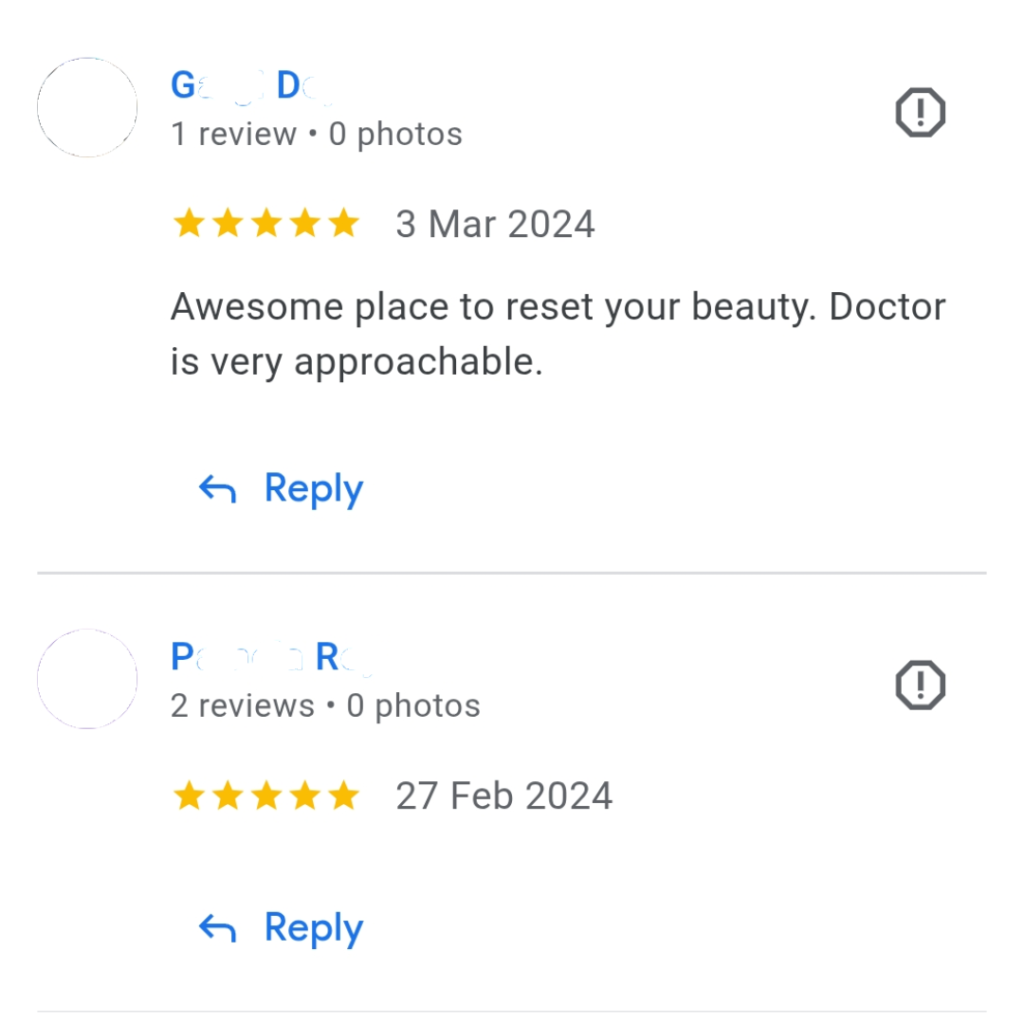Reply to the 3 Mar 2024 review
Viewport: 1024px width, 1024px height.
[282, 489]
